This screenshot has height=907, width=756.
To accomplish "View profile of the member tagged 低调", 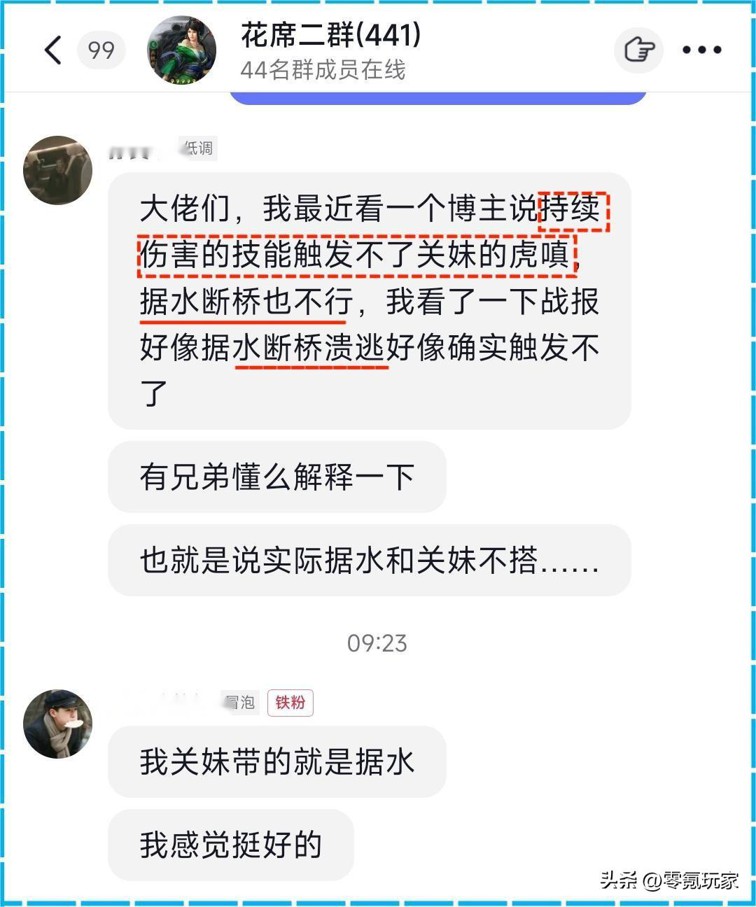I will [x=58, y=171].
